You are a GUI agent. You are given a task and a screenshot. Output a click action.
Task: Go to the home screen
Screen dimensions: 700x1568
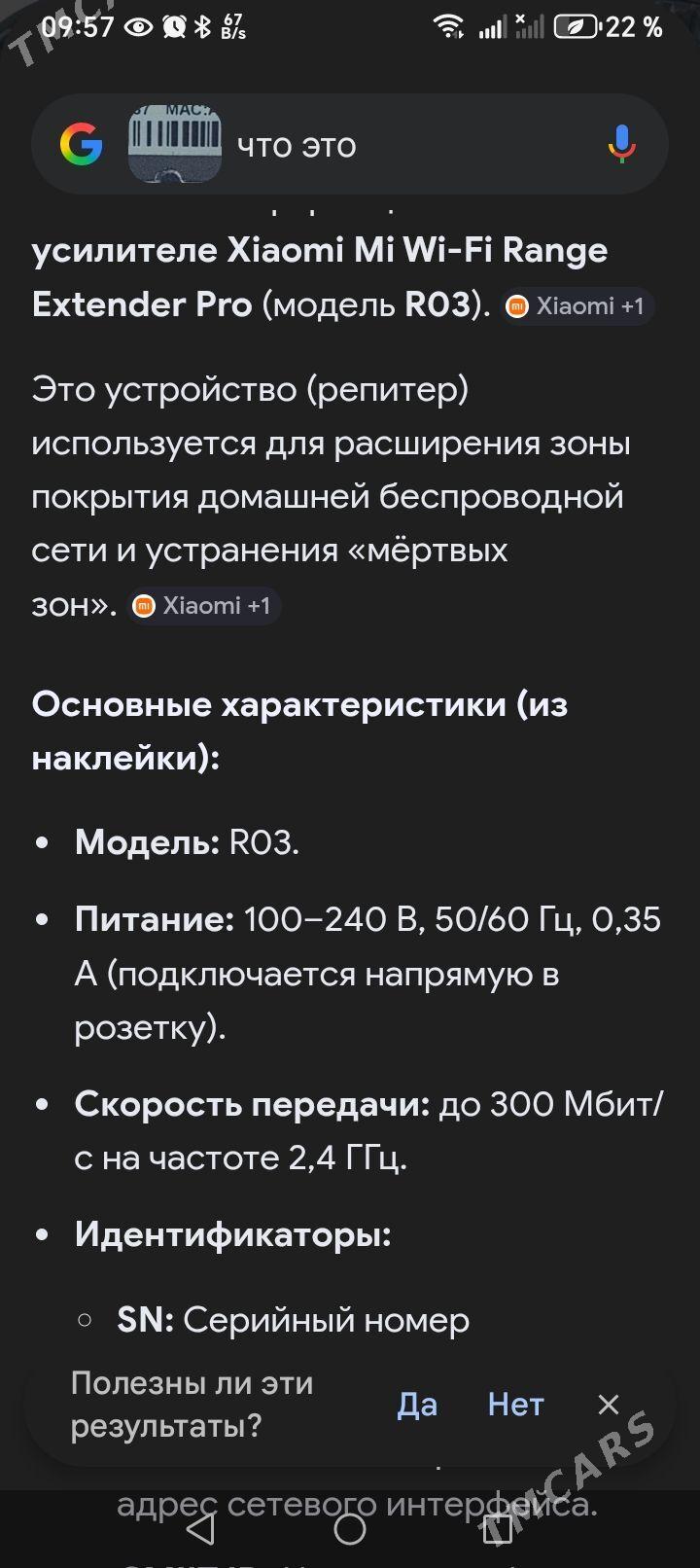[350, 1529]
